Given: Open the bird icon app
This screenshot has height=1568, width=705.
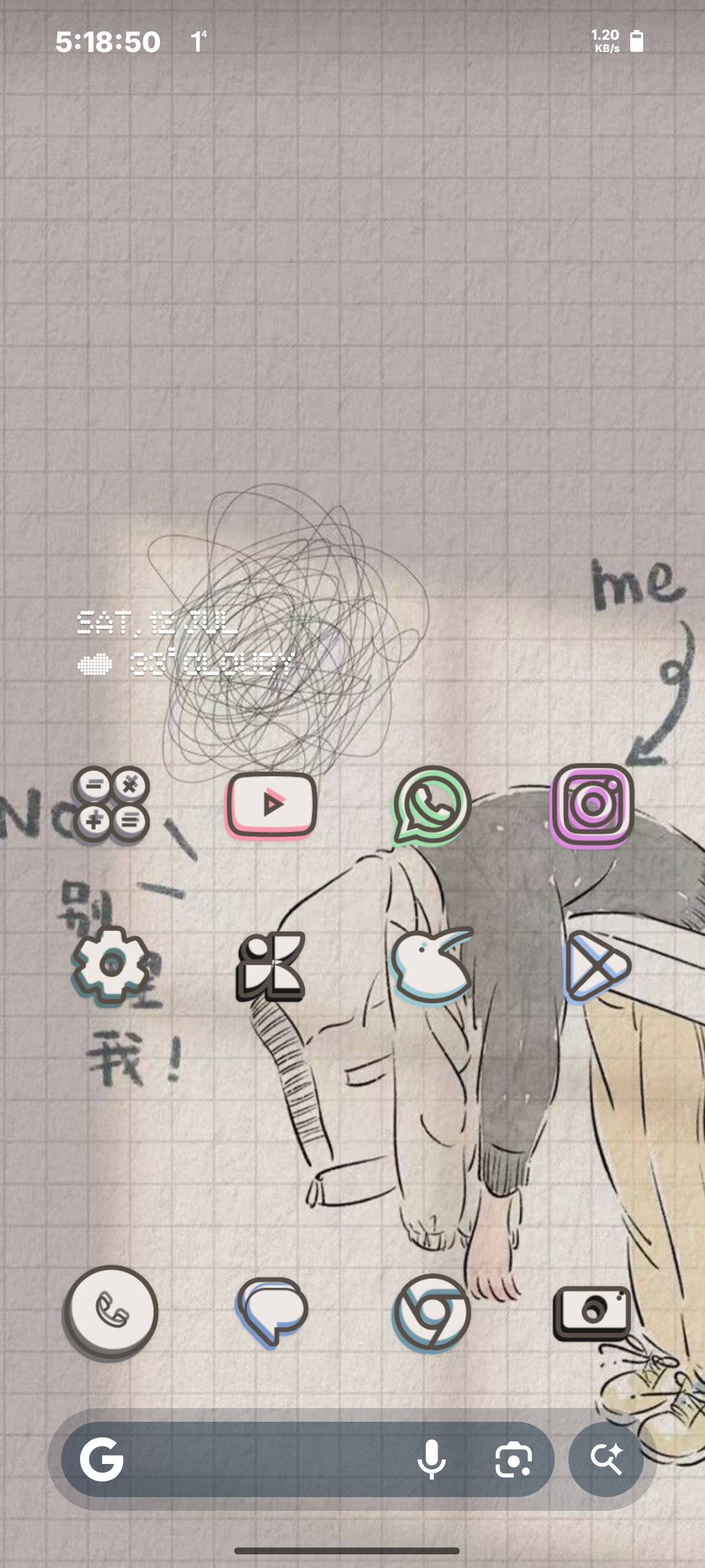Looking at the screenshot, I should [x=431, y=965].
